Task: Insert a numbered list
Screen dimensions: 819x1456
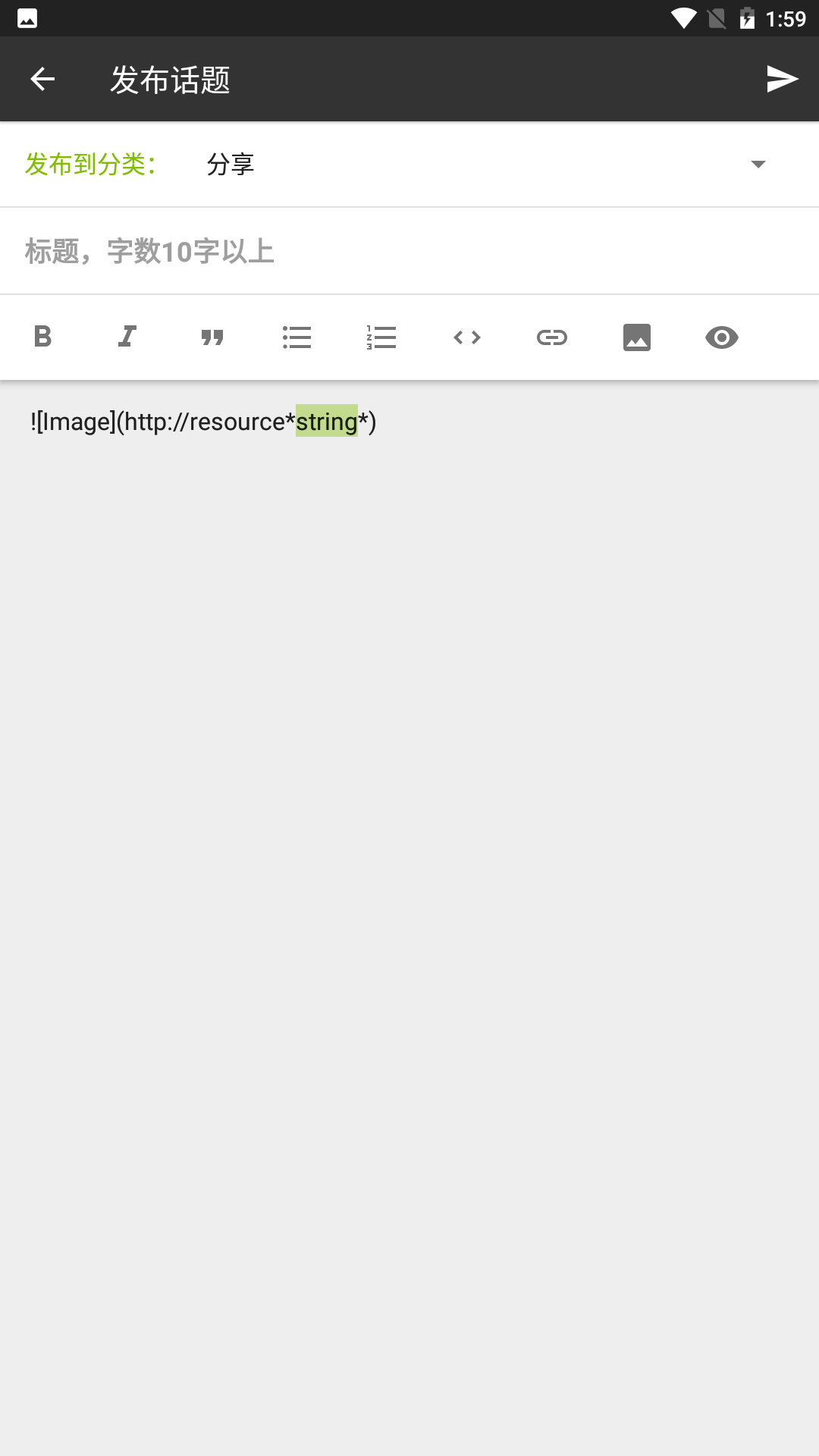Action: 381,337
